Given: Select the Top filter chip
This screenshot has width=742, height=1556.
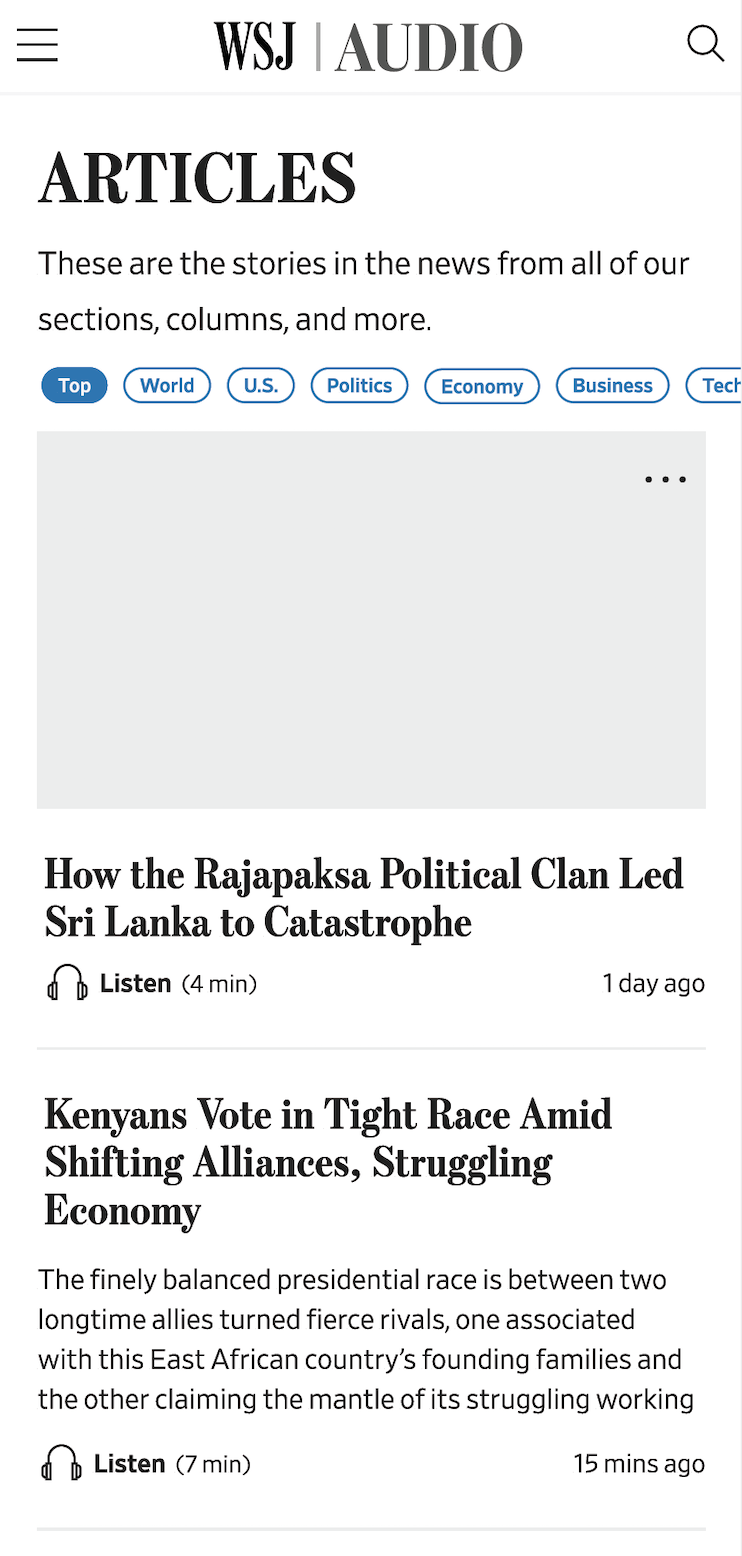Looking at the screenshot, I should click(74, 385).
